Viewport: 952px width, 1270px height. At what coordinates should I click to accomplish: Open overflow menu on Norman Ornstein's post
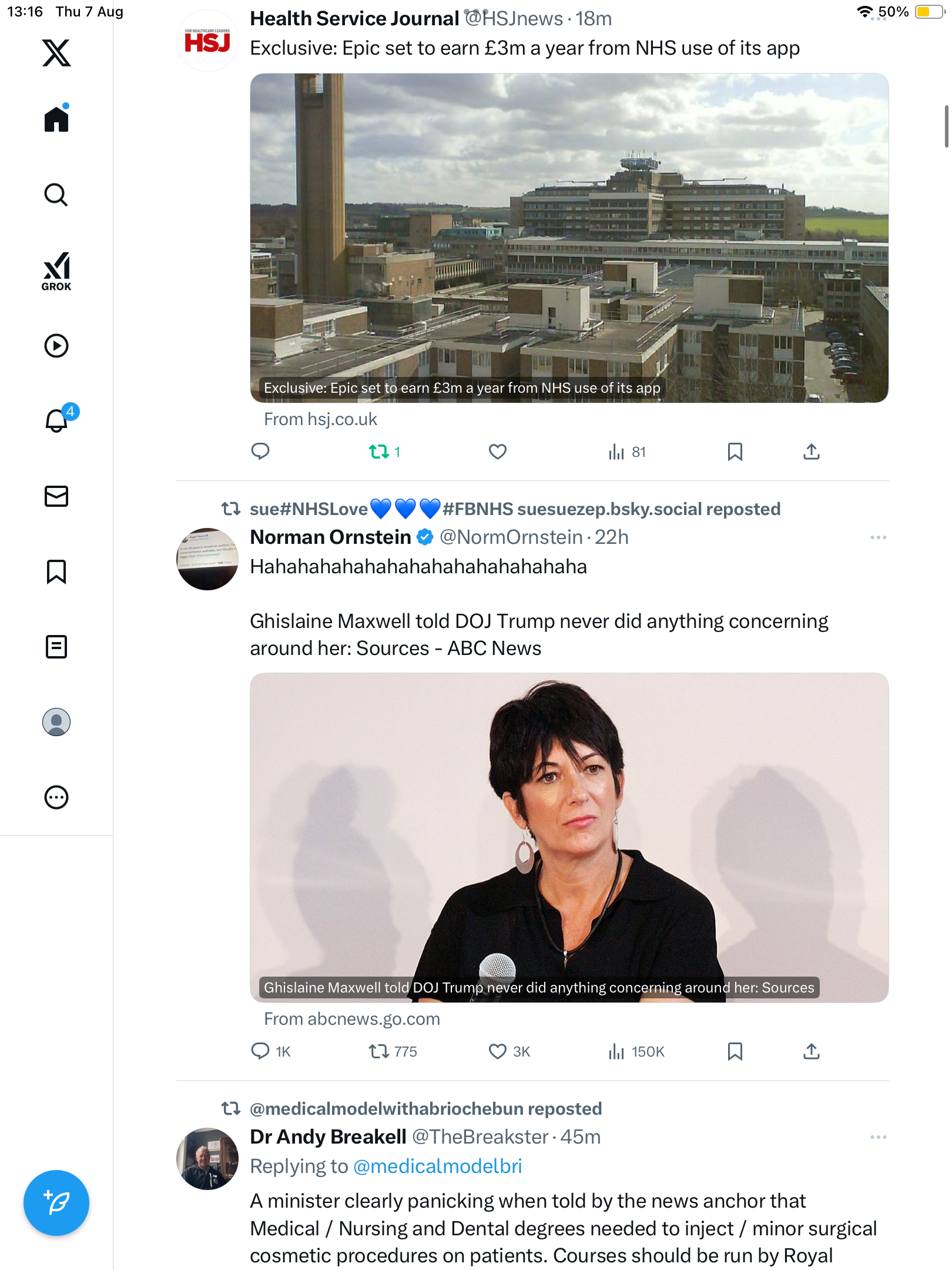click(x=878, y=537)
